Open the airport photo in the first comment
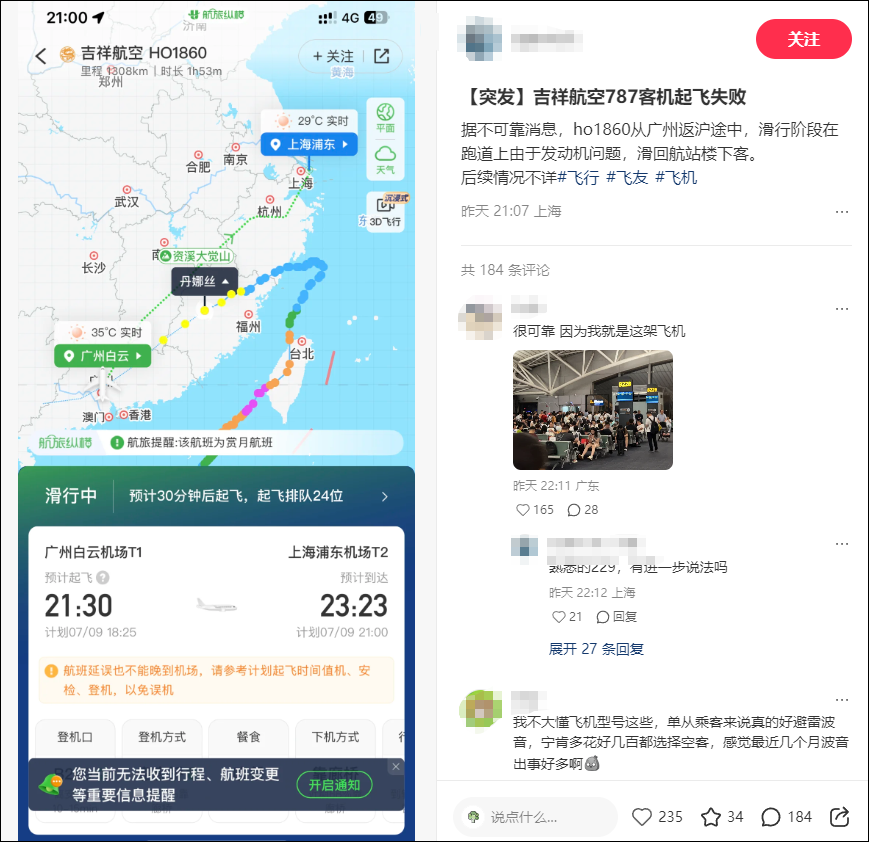This screenshot has height=842, width=869. (x=592, y=410)
